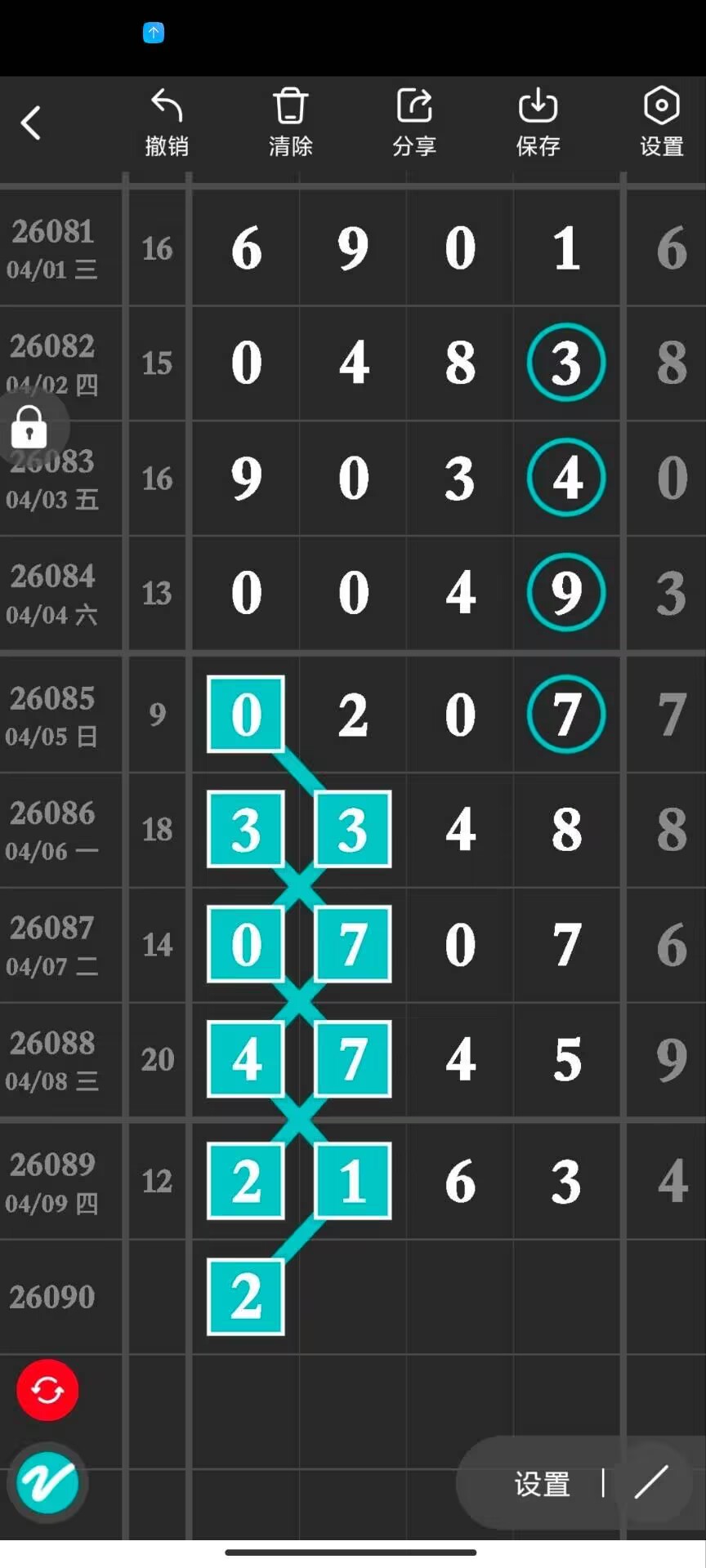The image size is (706, 1568).
Task: Tap the circled 7 in row 26085
Action: (566, 715)
